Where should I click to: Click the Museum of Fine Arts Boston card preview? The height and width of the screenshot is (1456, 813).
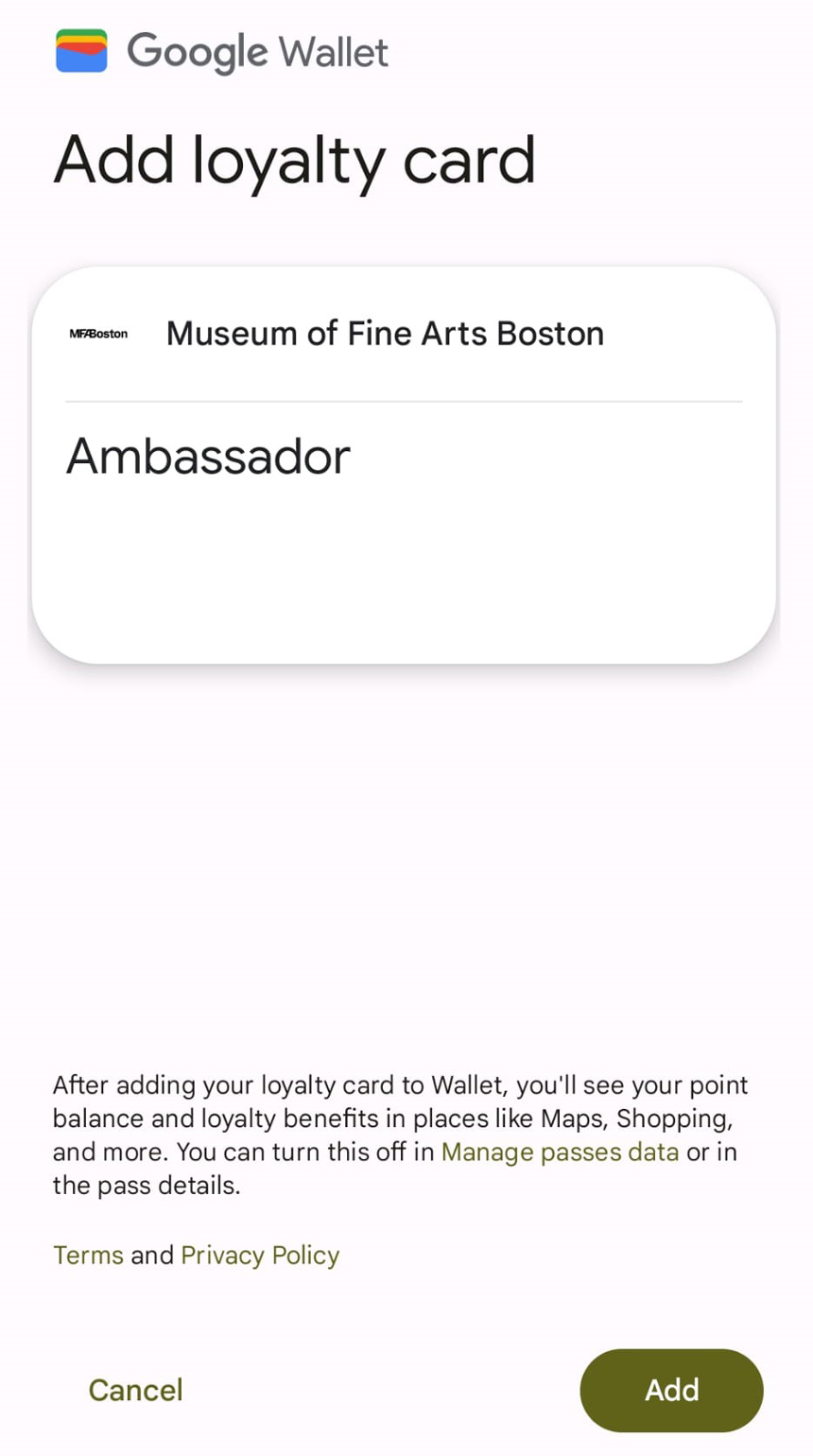click(x=405, y=463)
